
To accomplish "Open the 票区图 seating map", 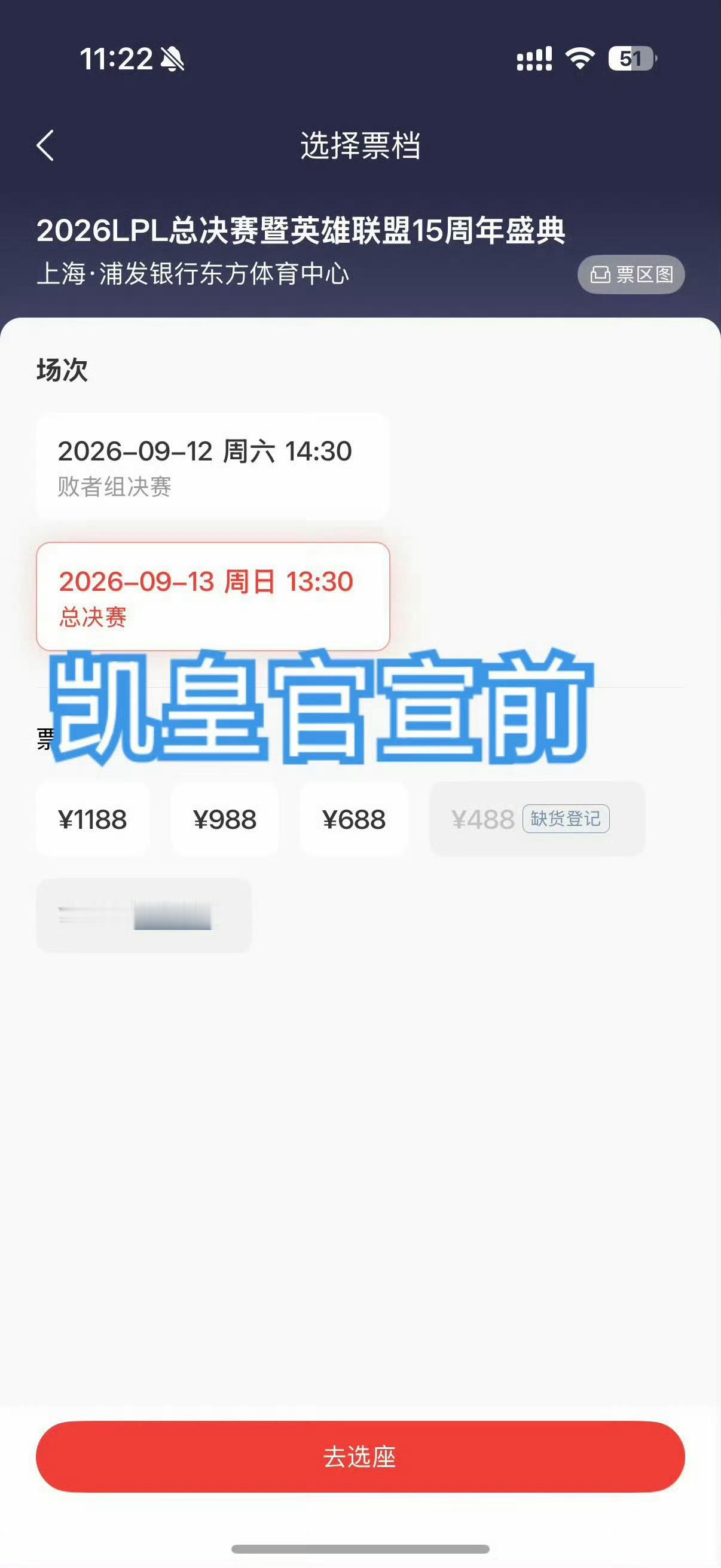I will [631, 274].
